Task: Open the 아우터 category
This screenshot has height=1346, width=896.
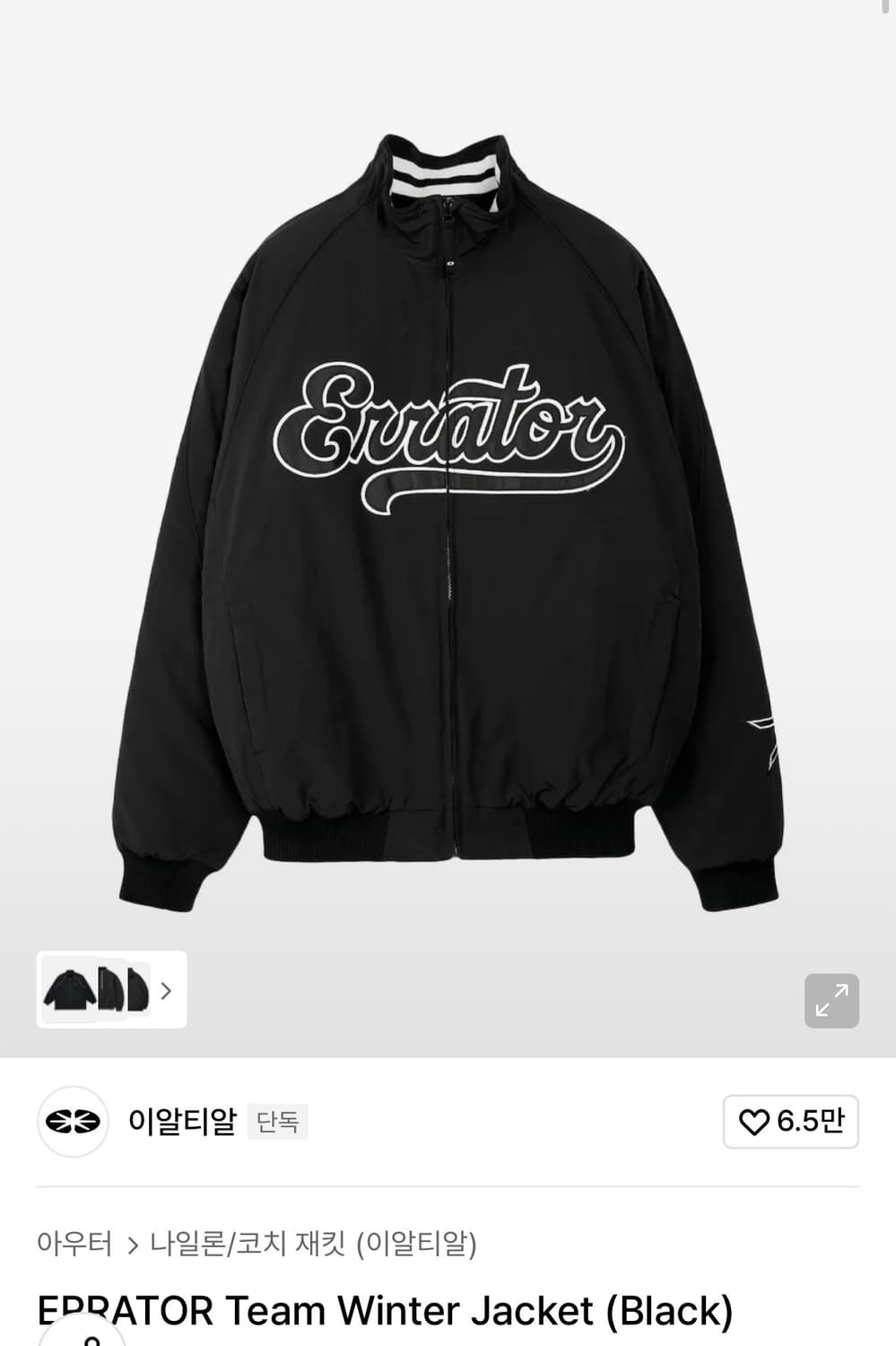Action: [74, 1245]
